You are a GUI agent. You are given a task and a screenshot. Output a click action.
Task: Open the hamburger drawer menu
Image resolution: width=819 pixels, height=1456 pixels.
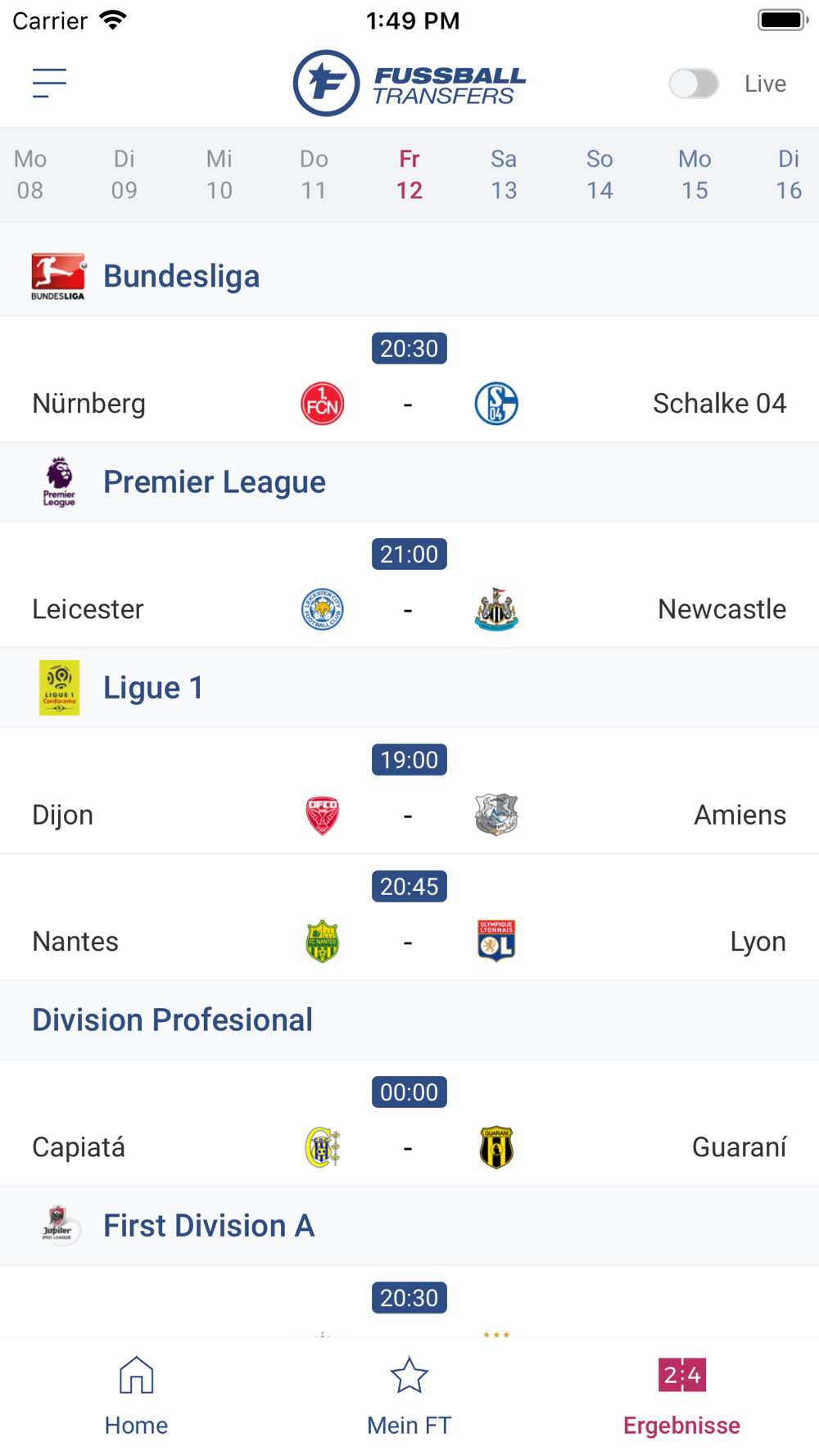click(49, 84)
